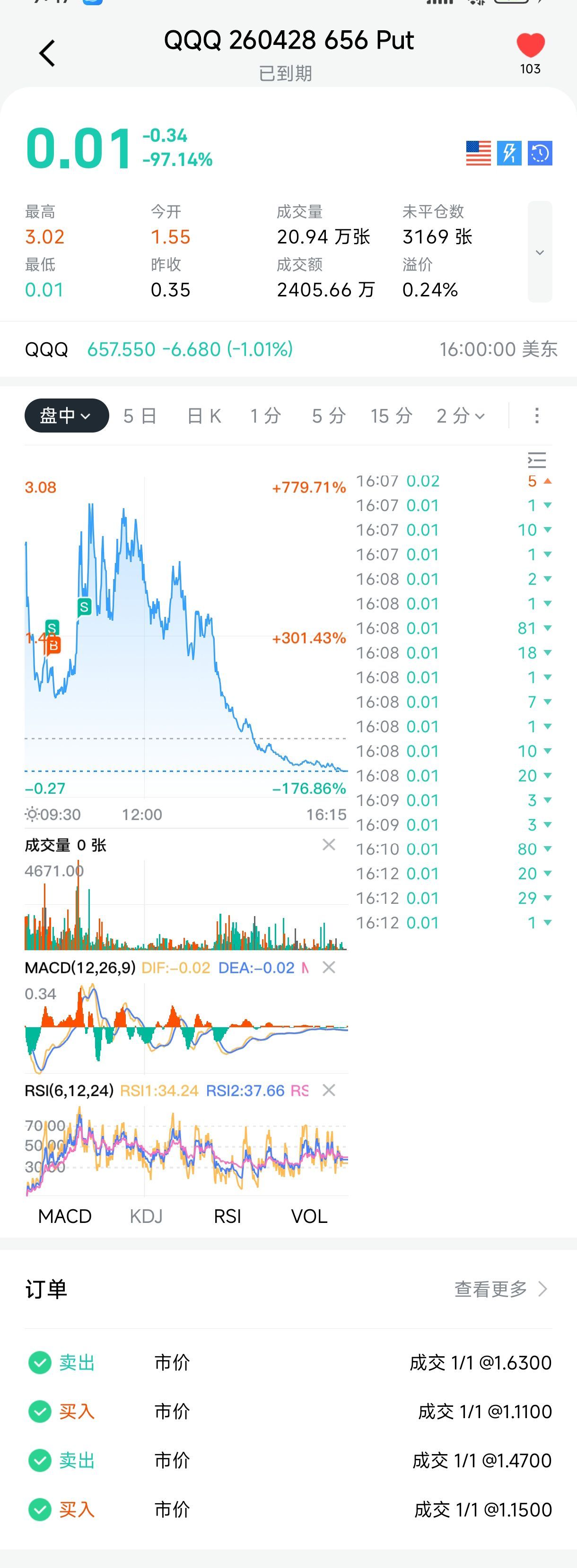
Task: Close the 成交量 volume indicator panel
Action: [328, 844]
